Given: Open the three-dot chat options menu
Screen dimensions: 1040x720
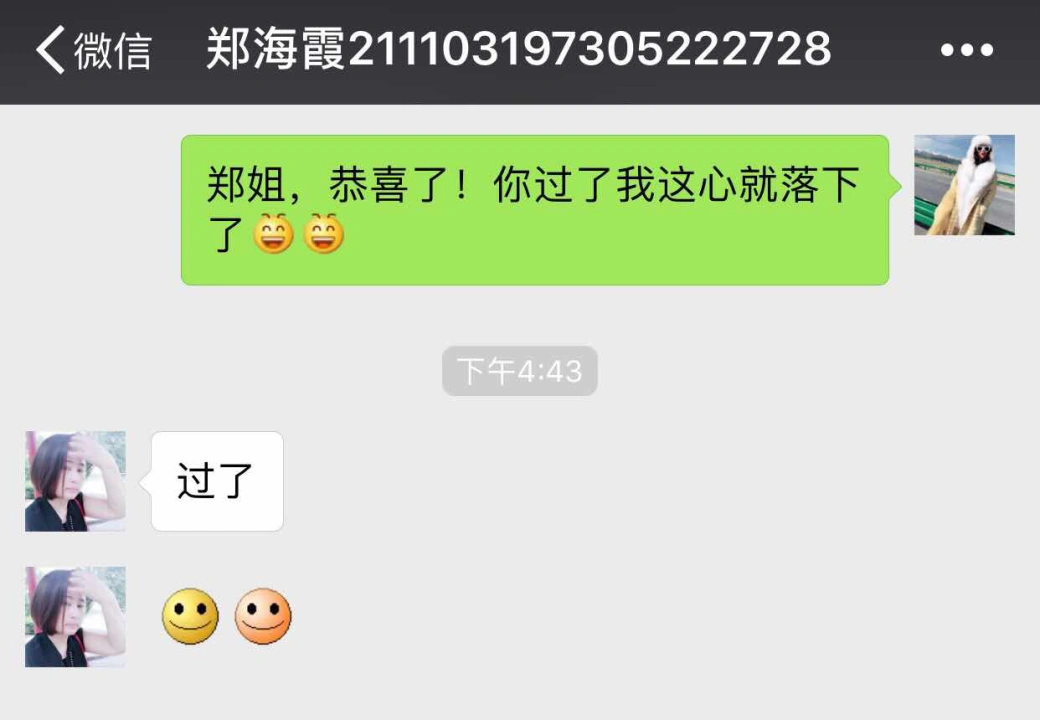Looking at the screenshot, I should click(967, 50).
